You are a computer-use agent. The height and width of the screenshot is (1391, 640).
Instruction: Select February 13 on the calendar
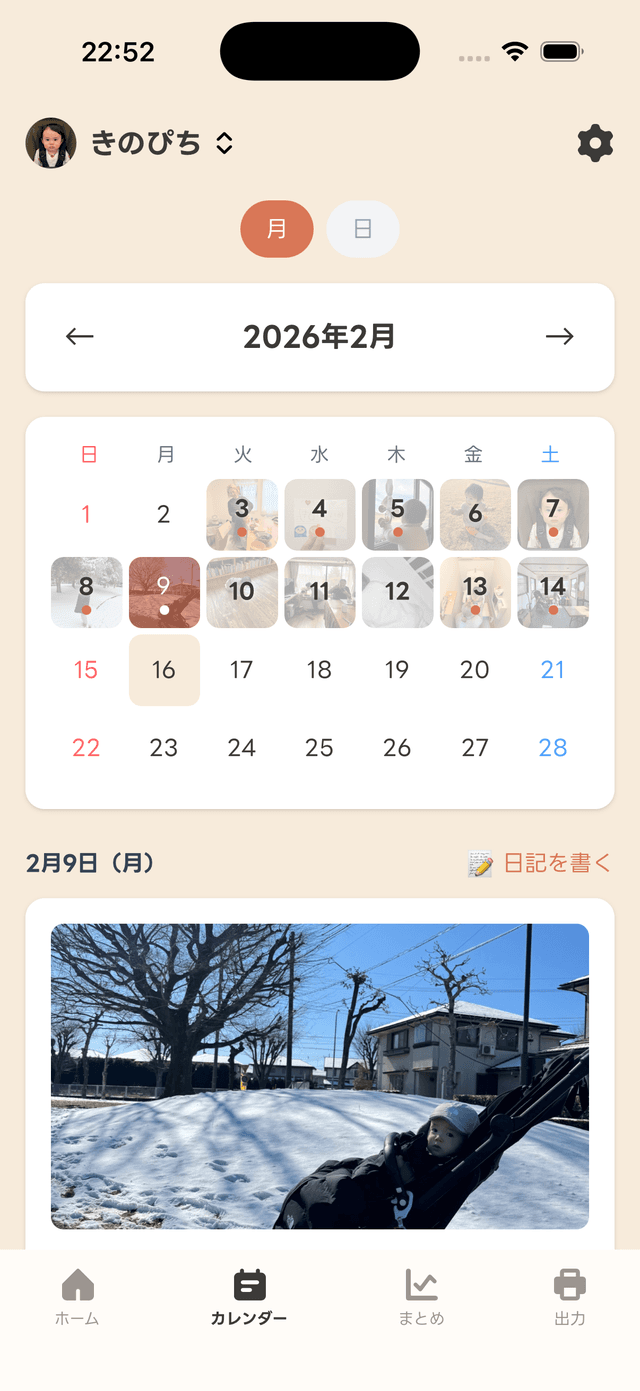(475, 592)
